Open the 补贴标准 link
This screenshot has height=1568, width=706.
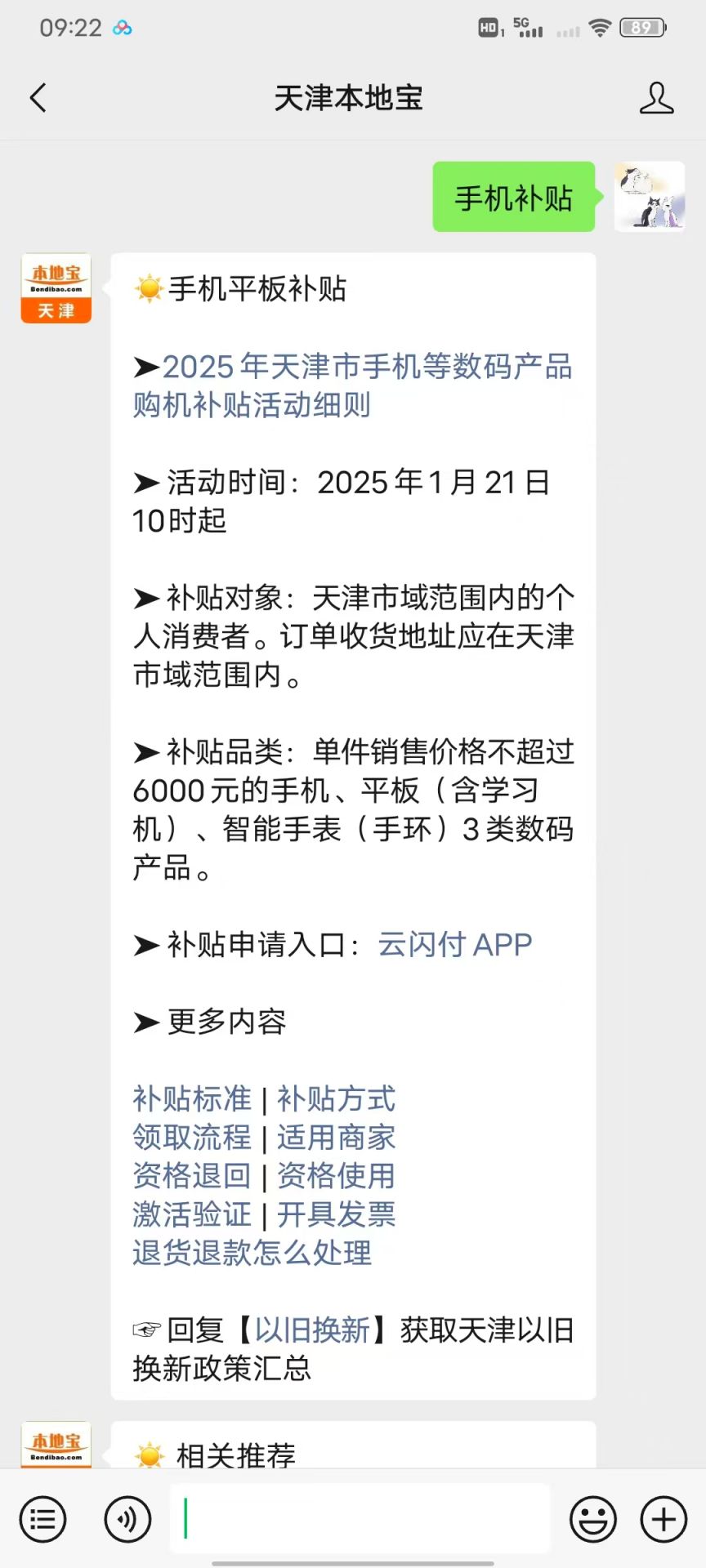point(192,1099)
